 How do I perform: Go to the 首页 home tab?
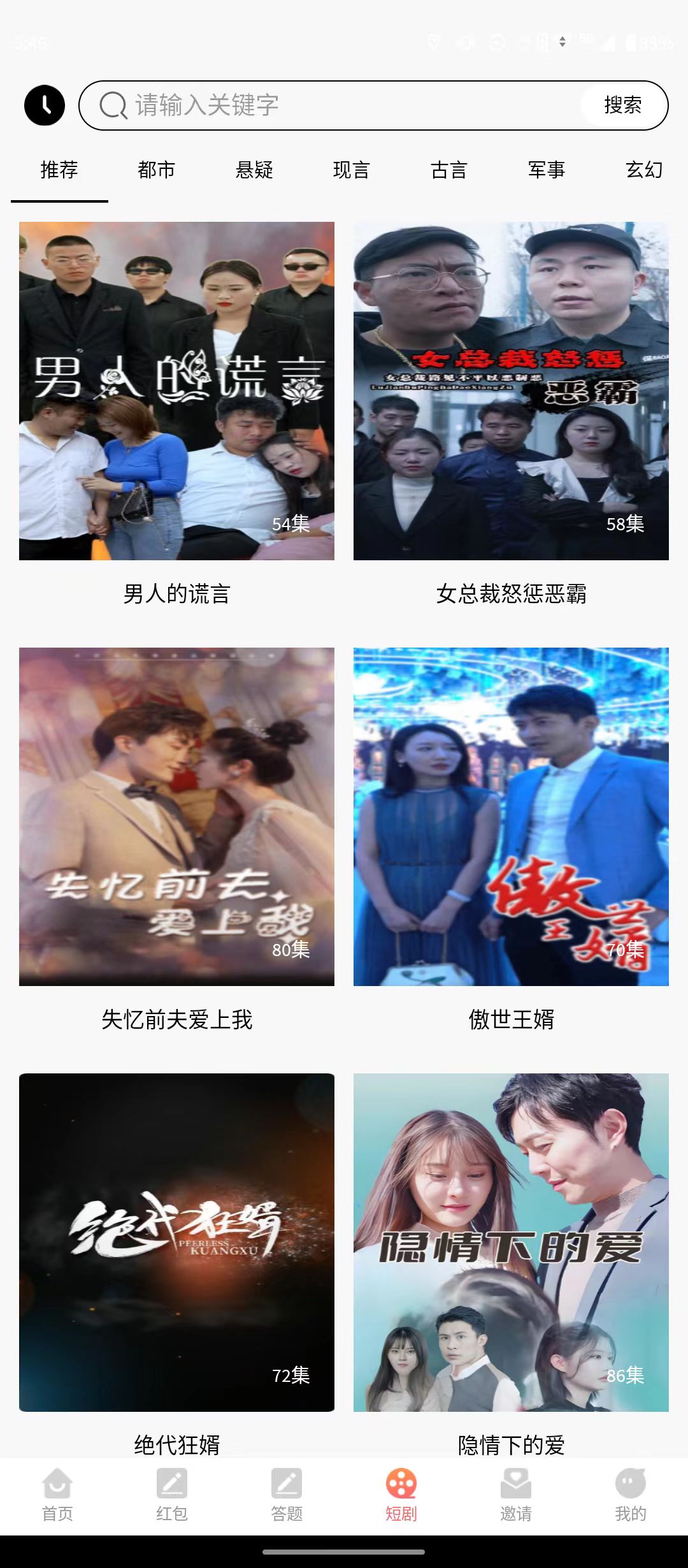57,1495
